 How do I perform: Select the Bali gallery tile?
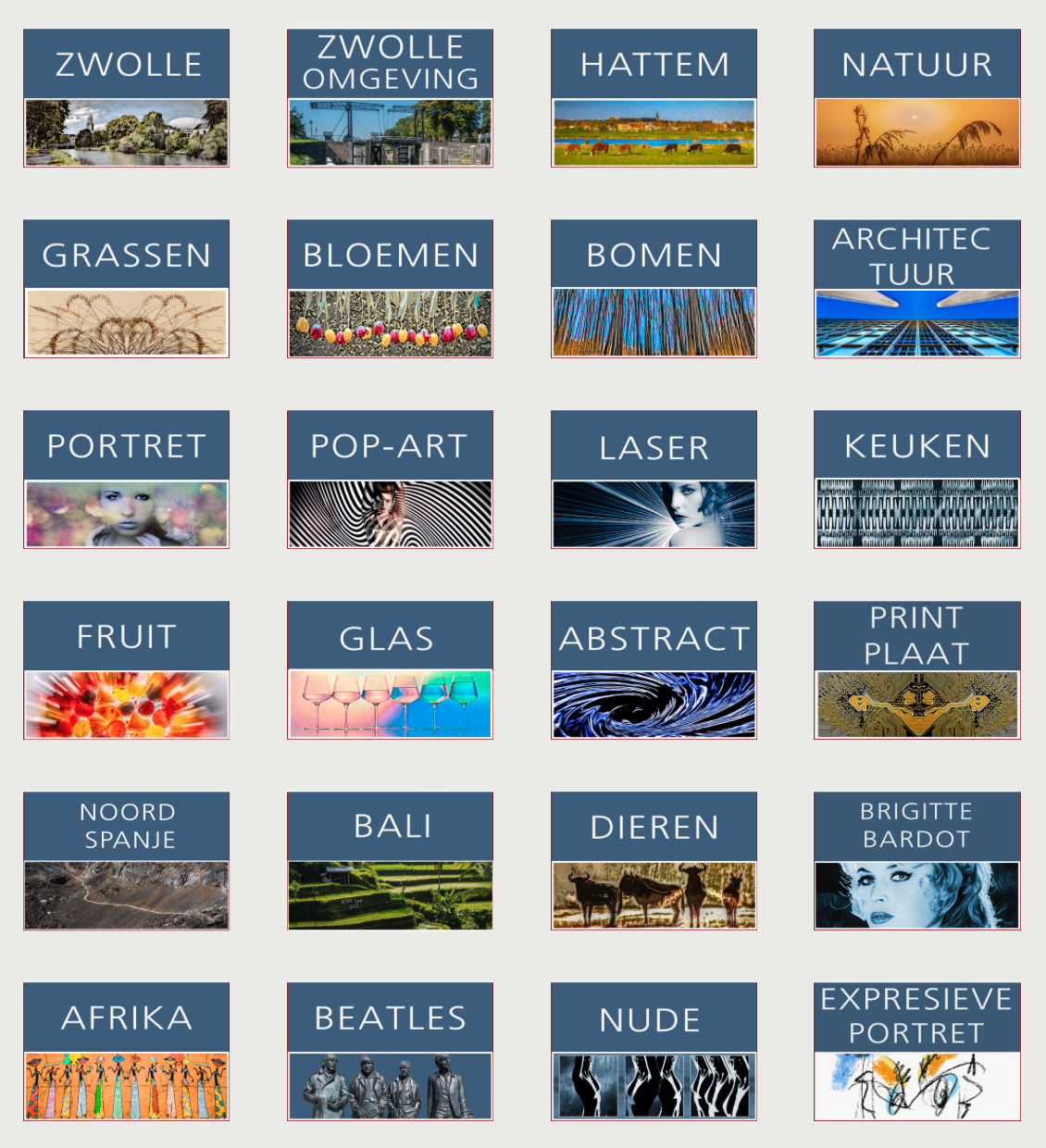390,861
